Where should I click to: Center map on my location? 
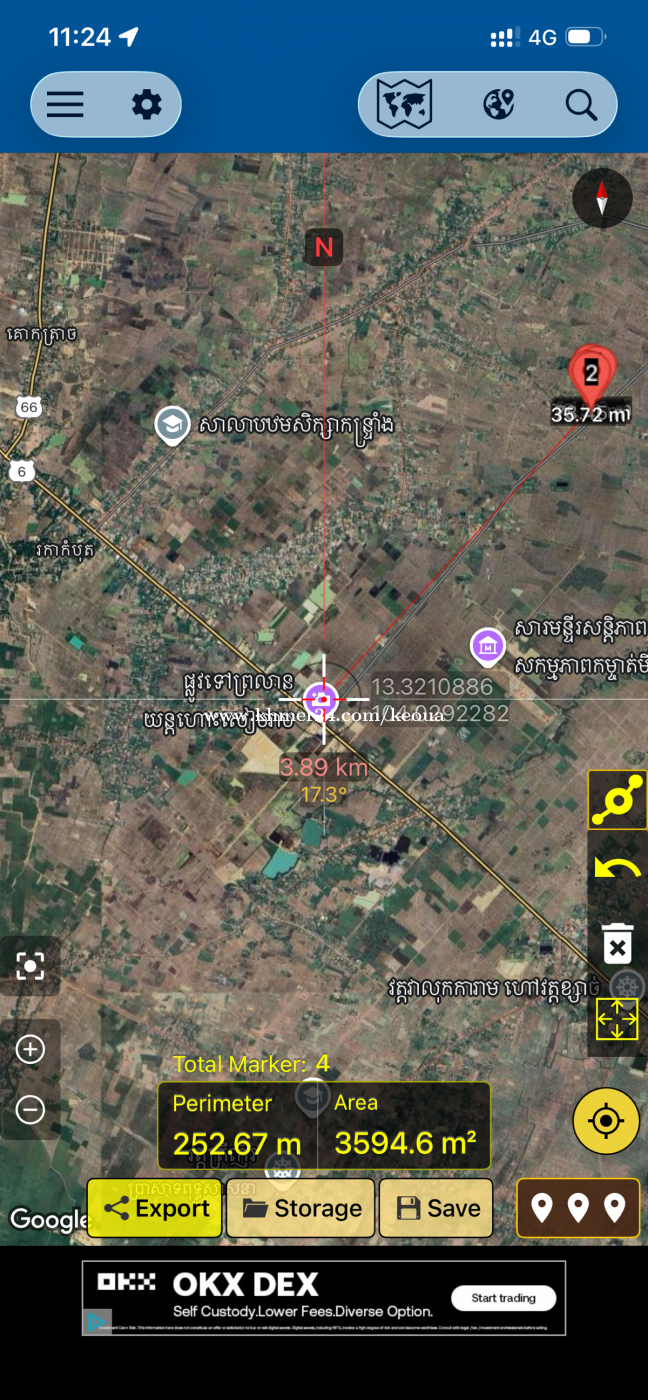(606, 1121)
